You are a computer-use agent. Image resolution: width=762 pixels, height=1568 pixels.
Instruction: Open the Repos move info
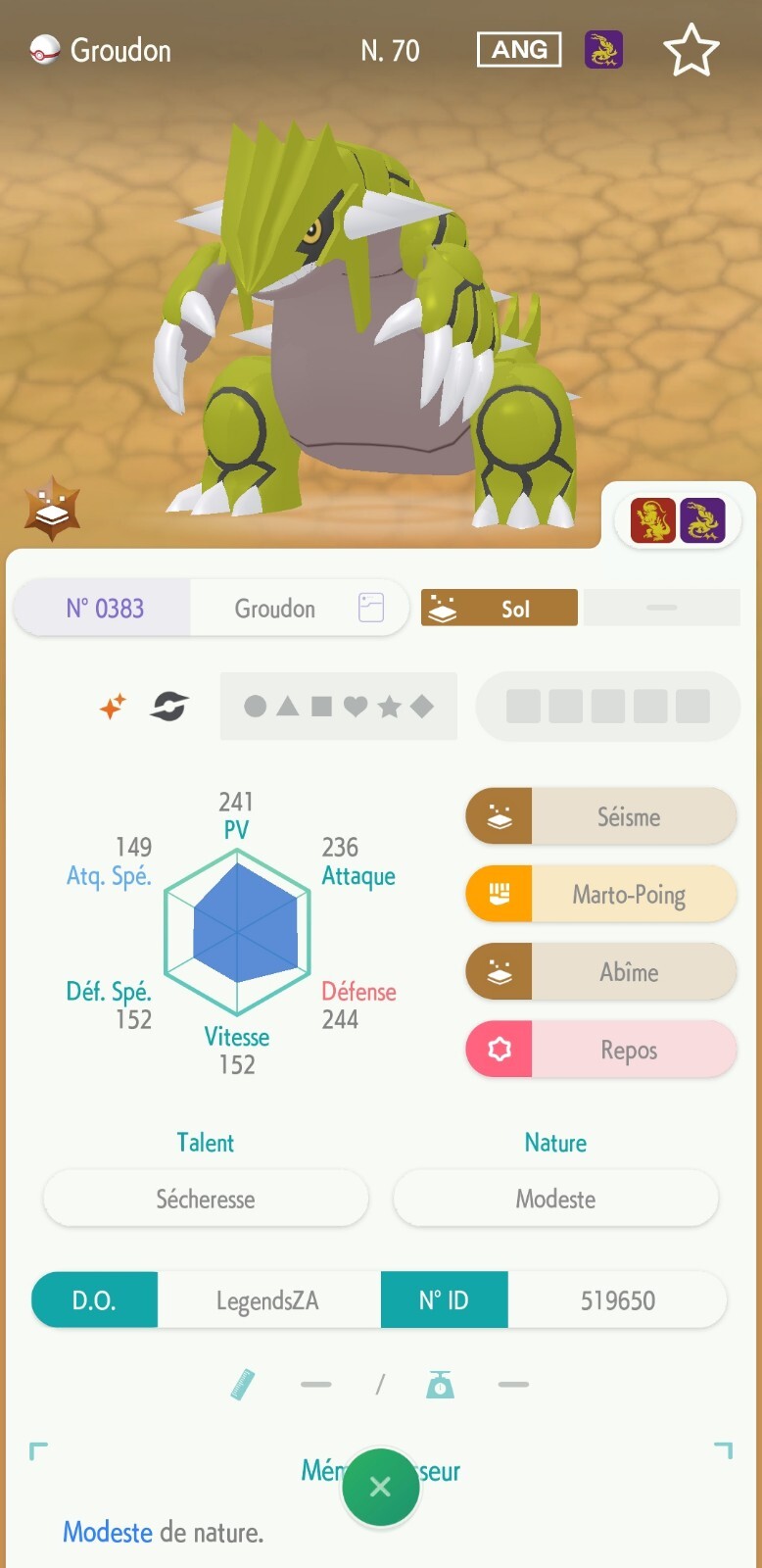point(600,1050)
